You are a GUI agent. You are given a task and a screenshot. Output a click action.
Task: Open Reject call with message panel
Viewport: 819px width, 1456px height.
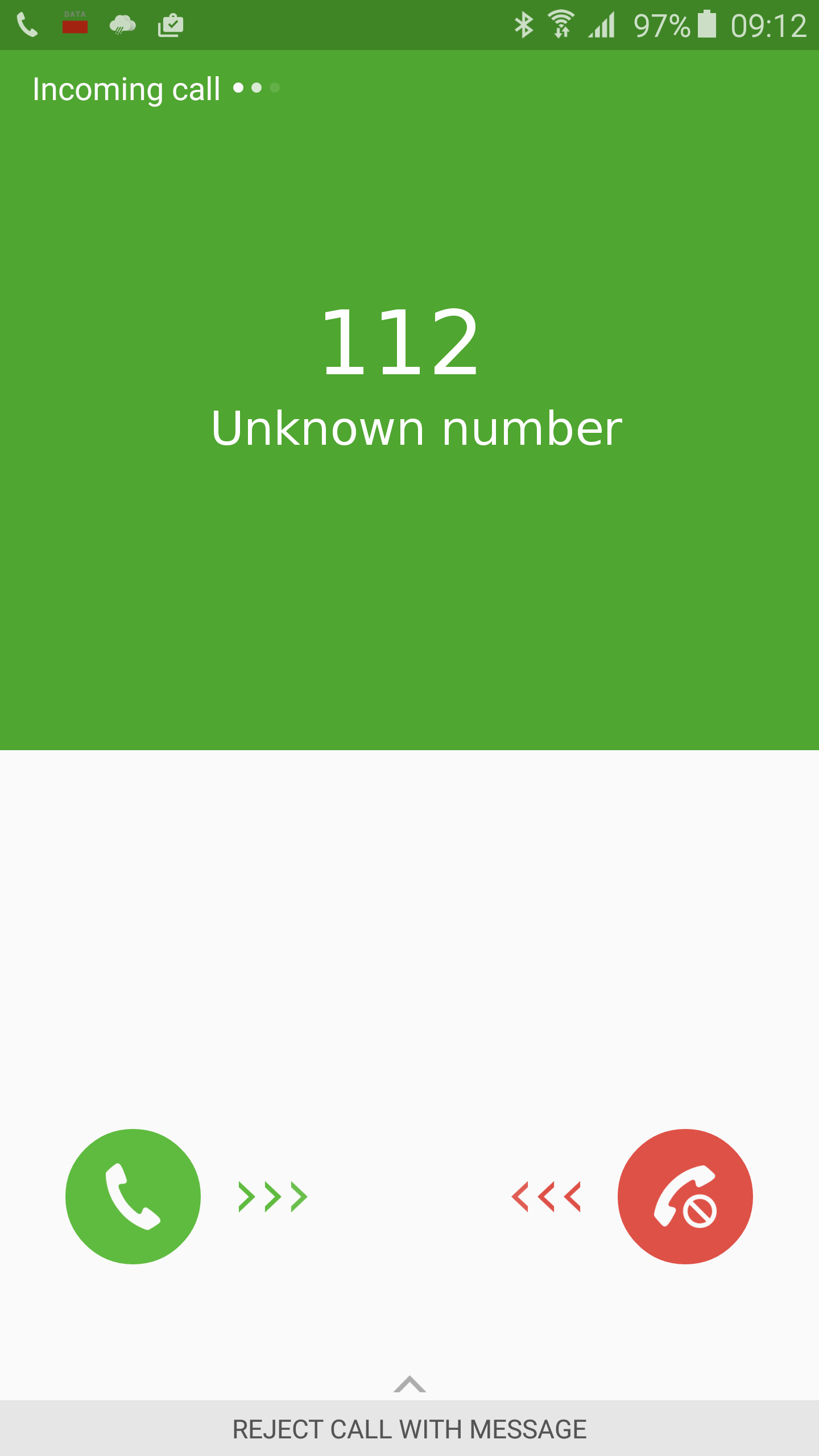click(409, 1428)
